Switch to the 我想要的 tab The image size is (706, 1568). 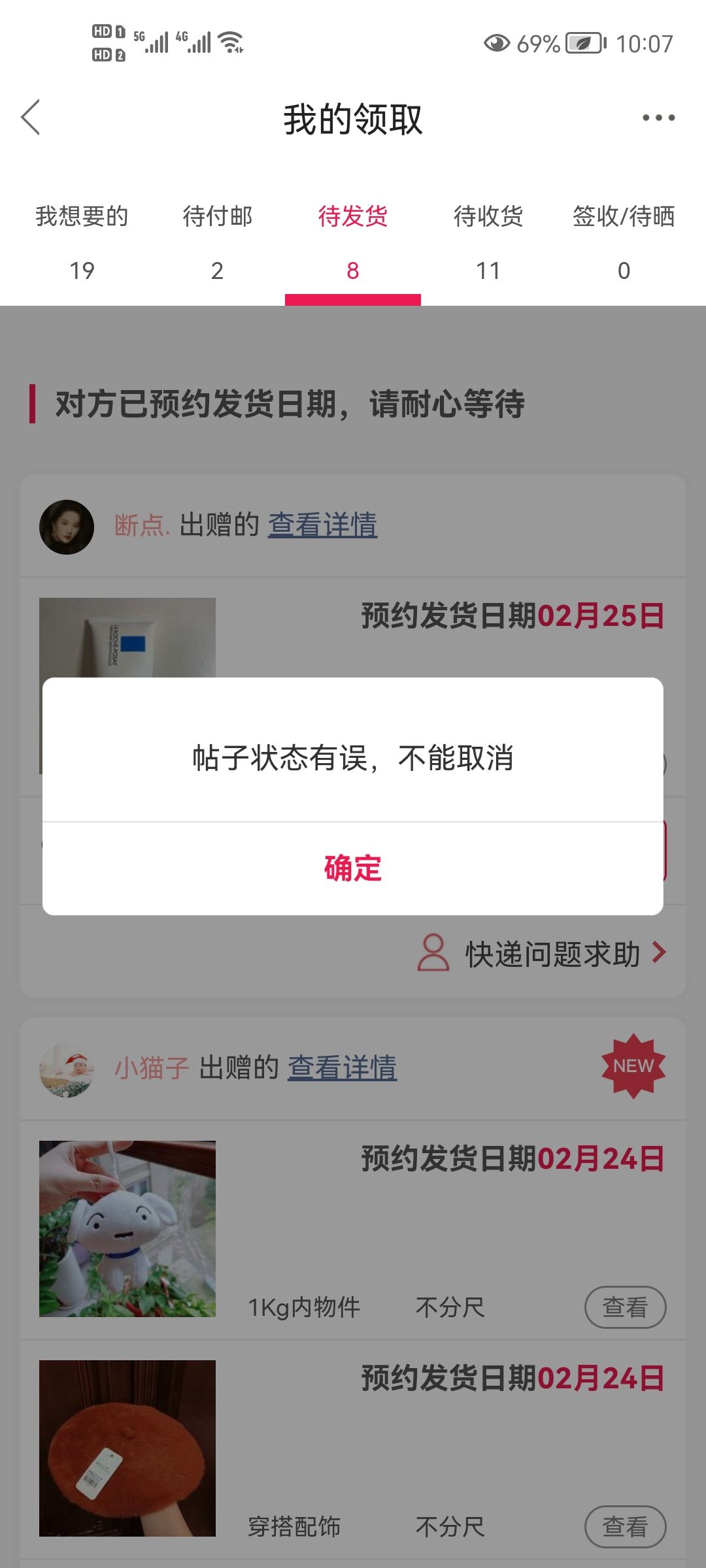click(x=82, y=243)
